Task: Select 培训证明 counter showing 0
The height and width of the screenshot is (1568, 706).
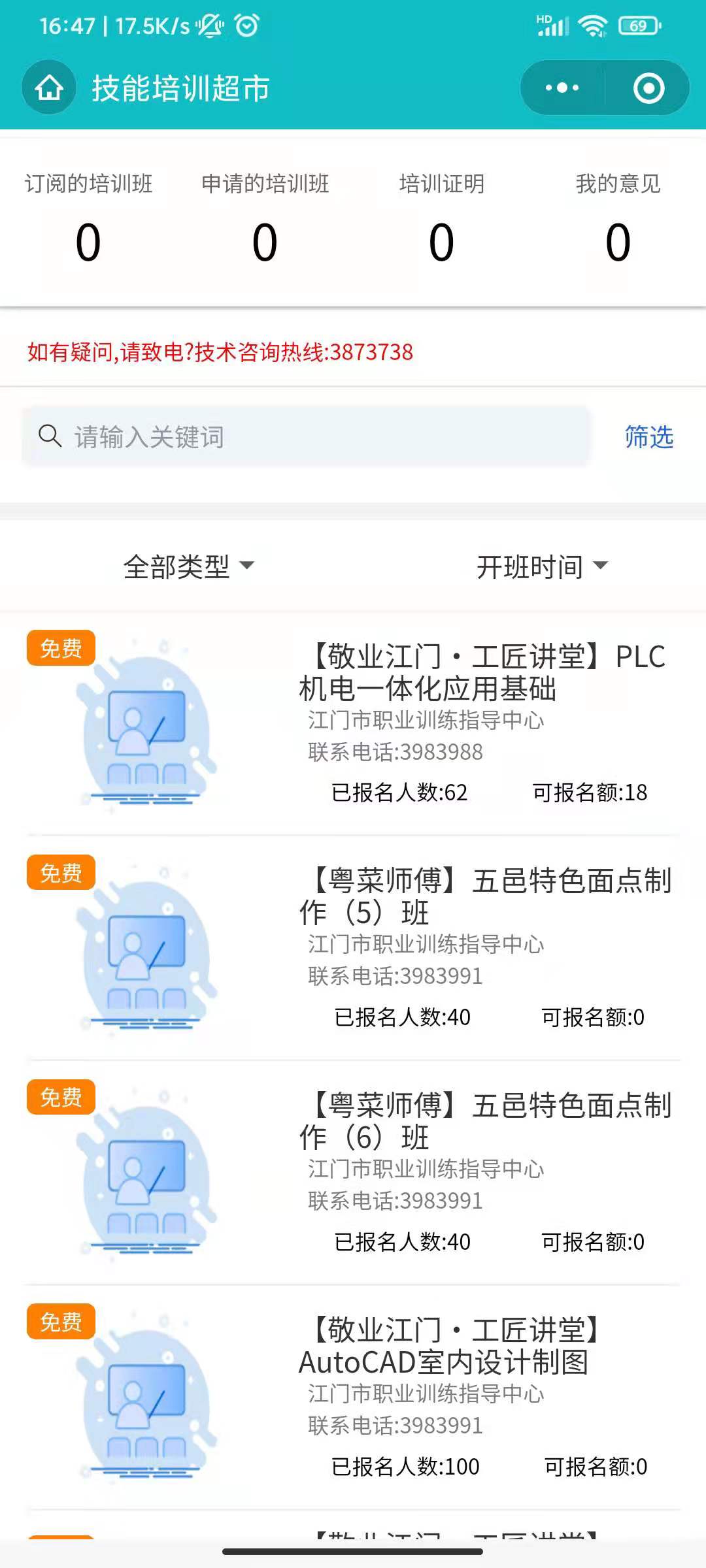Action: pos(441,216)
